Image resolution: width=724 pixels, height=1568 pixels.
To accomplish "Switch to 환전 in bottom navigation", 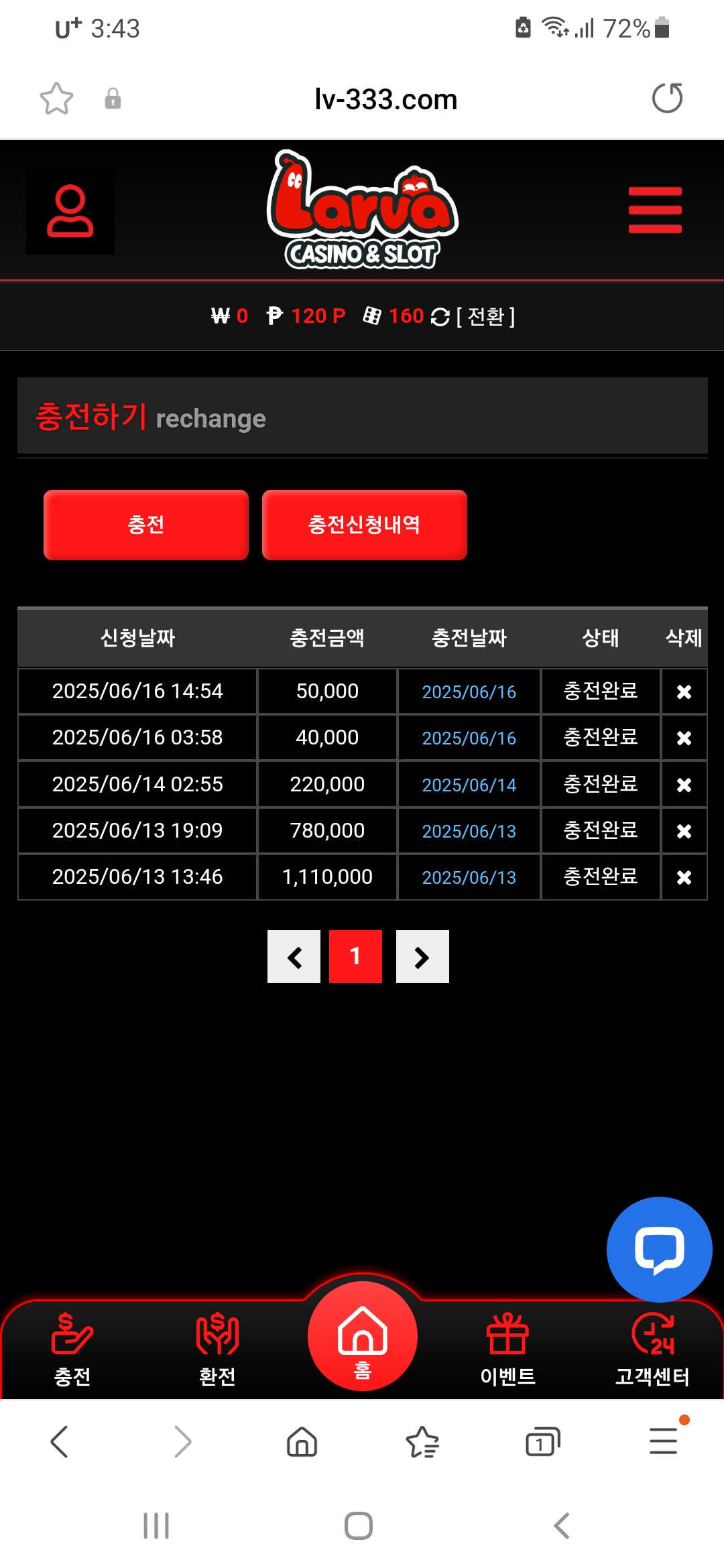I will (217, 1349).
